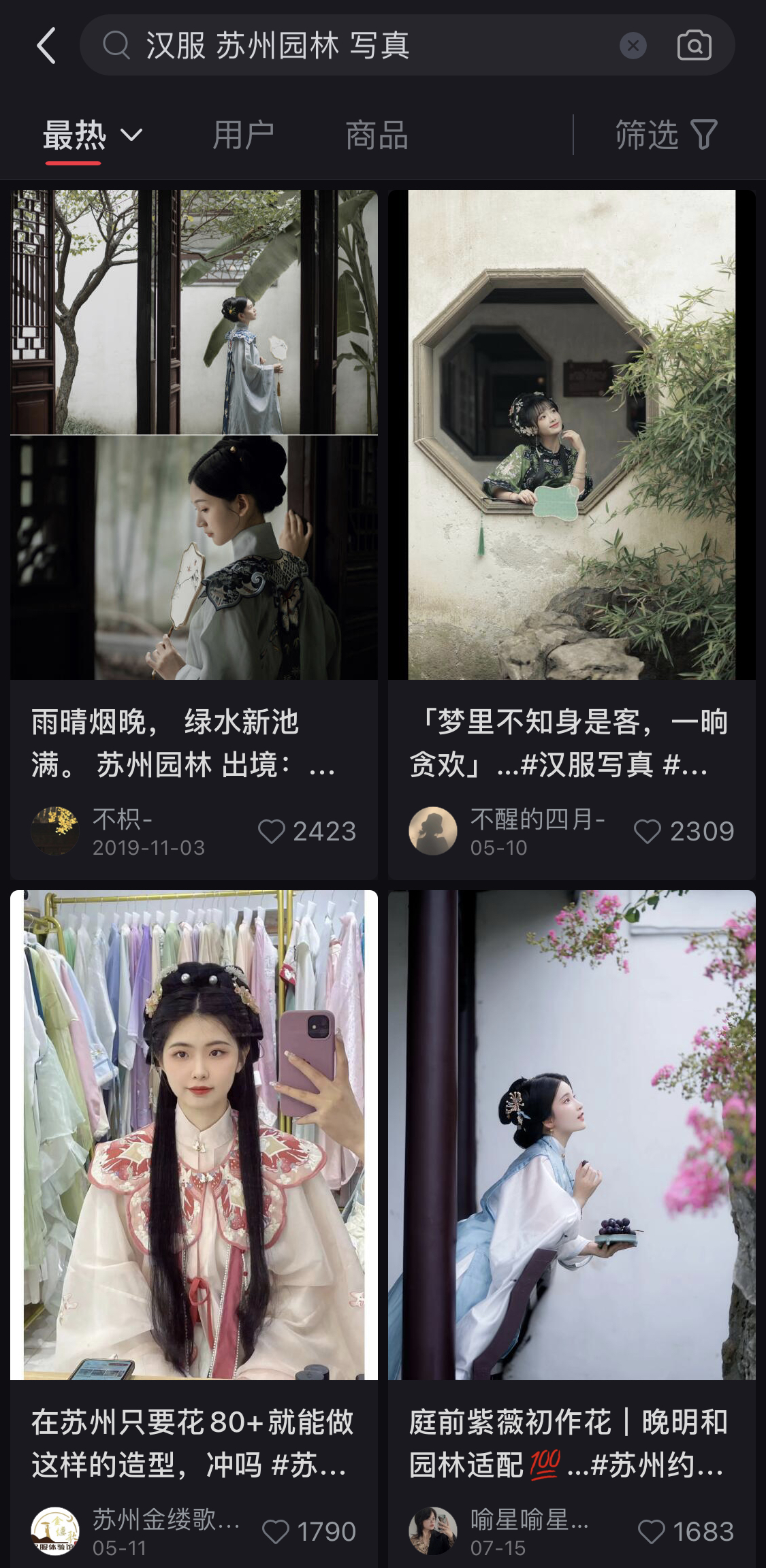Like the post by 不枳- using the heart
This screenshot has width=766, height=1568.
tap(274, 832)
